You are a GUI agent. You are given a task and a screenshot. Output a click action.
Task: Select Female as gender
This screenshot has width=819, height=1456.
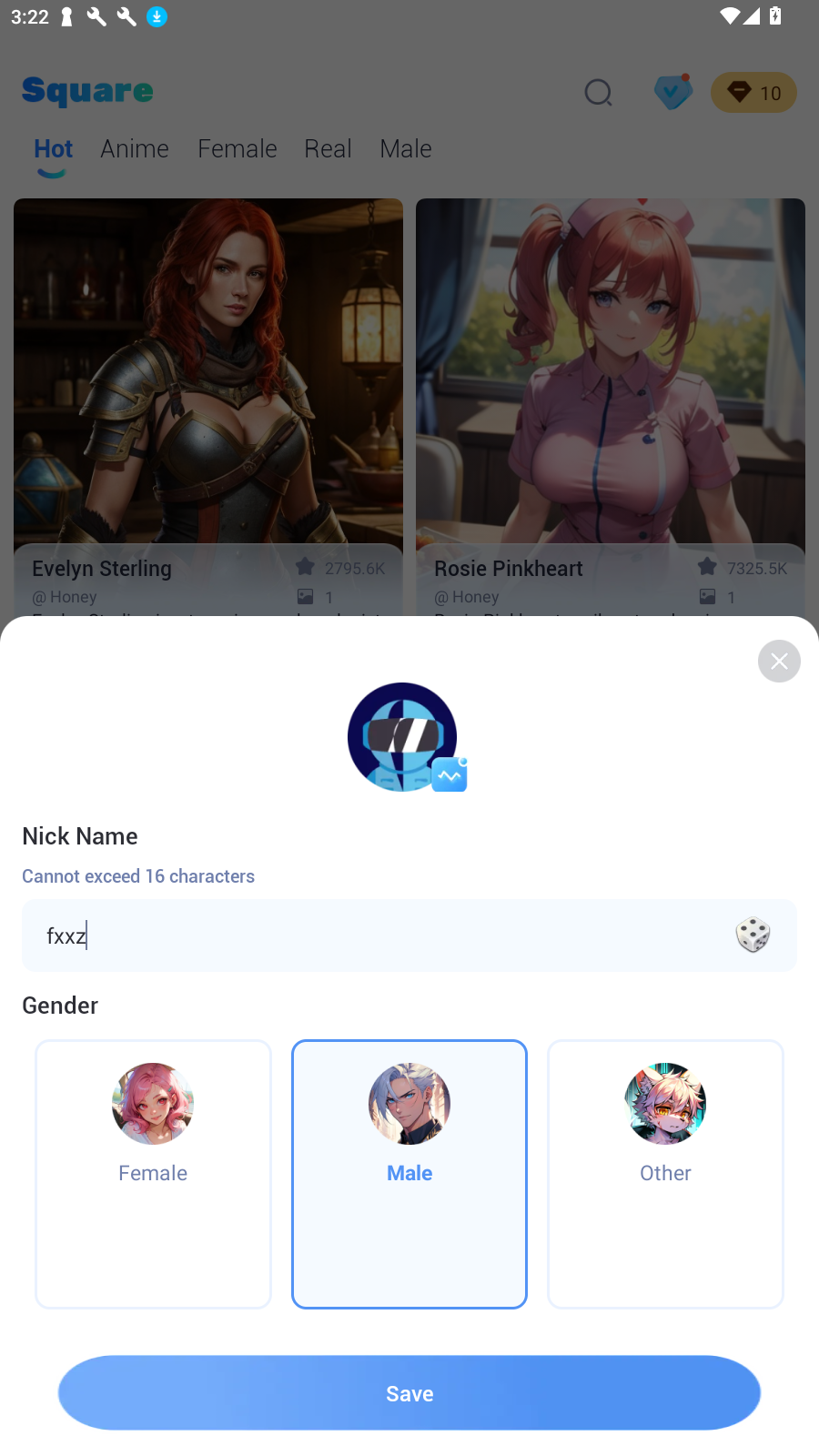click(153, 1173)
